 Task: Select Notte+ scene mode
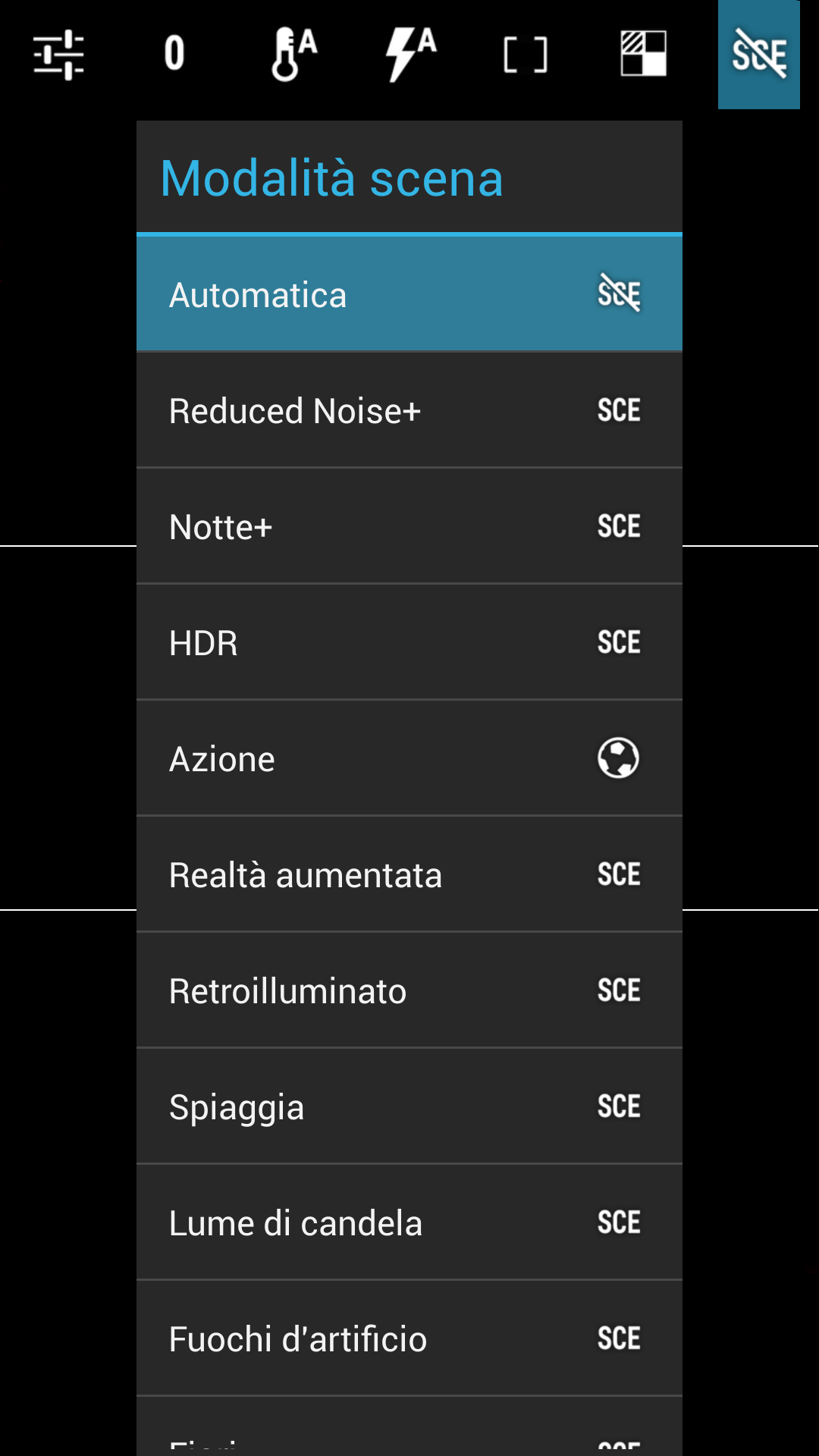point(409,526)
